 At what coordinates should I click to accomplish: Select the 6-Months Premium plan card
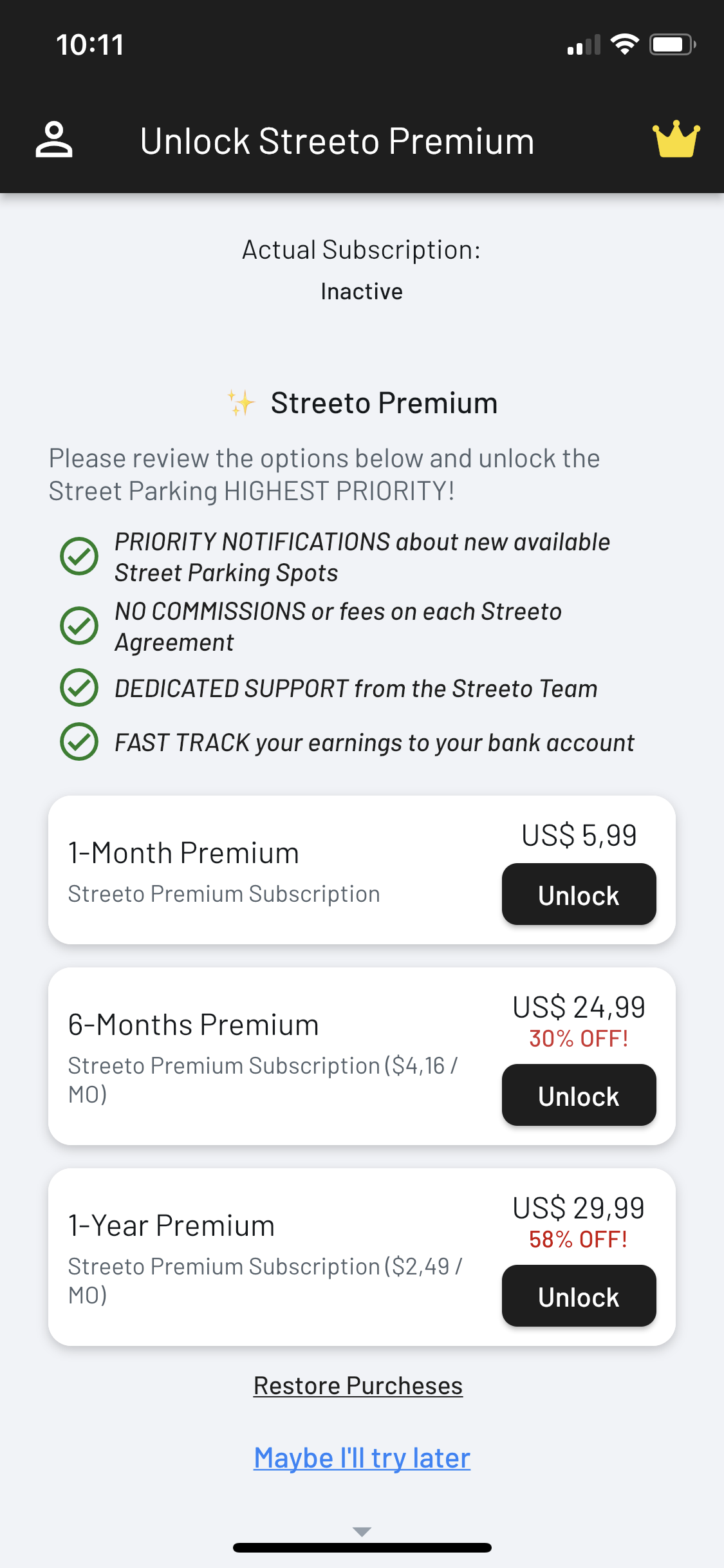point(225,1056)
